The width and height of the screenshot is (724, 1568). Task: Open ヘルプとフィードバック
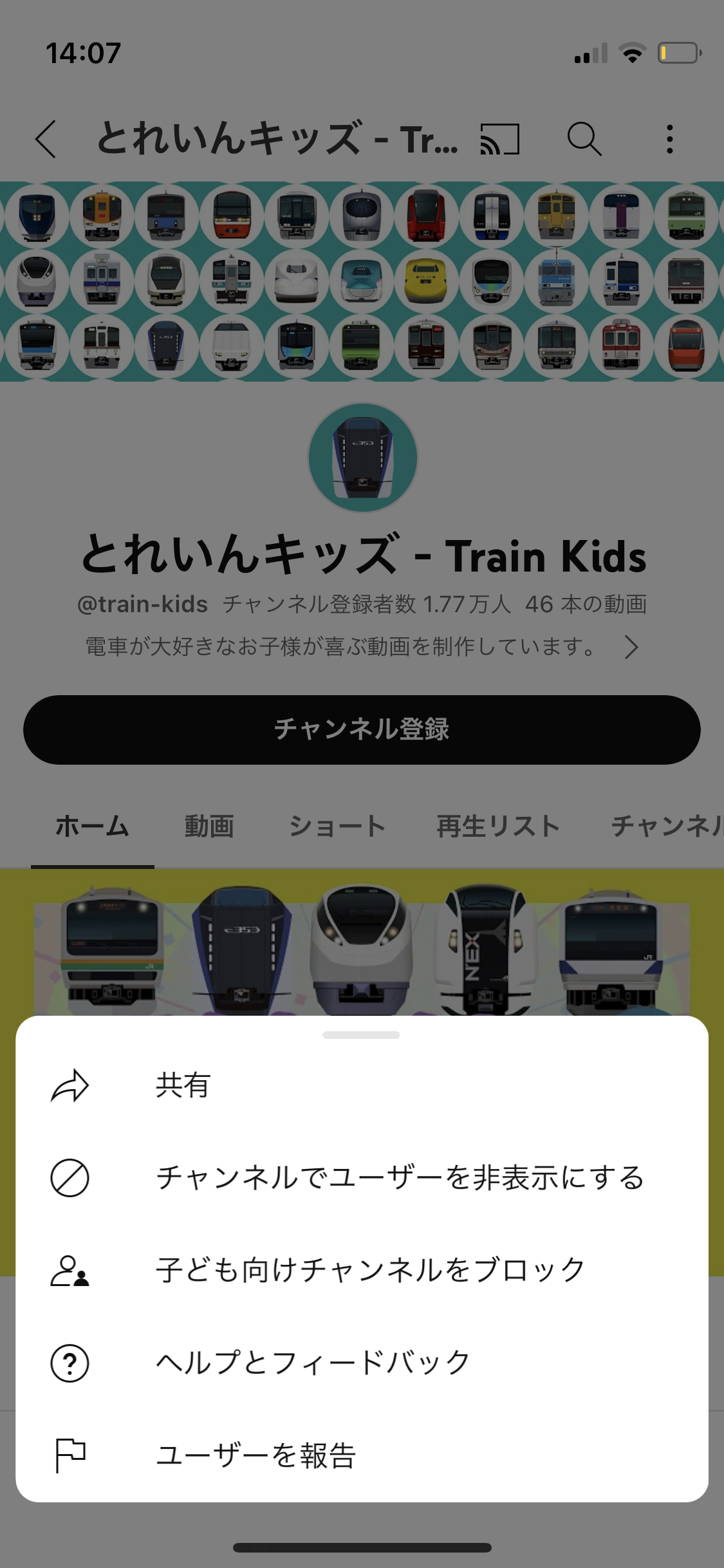[x=313, y=1363]
